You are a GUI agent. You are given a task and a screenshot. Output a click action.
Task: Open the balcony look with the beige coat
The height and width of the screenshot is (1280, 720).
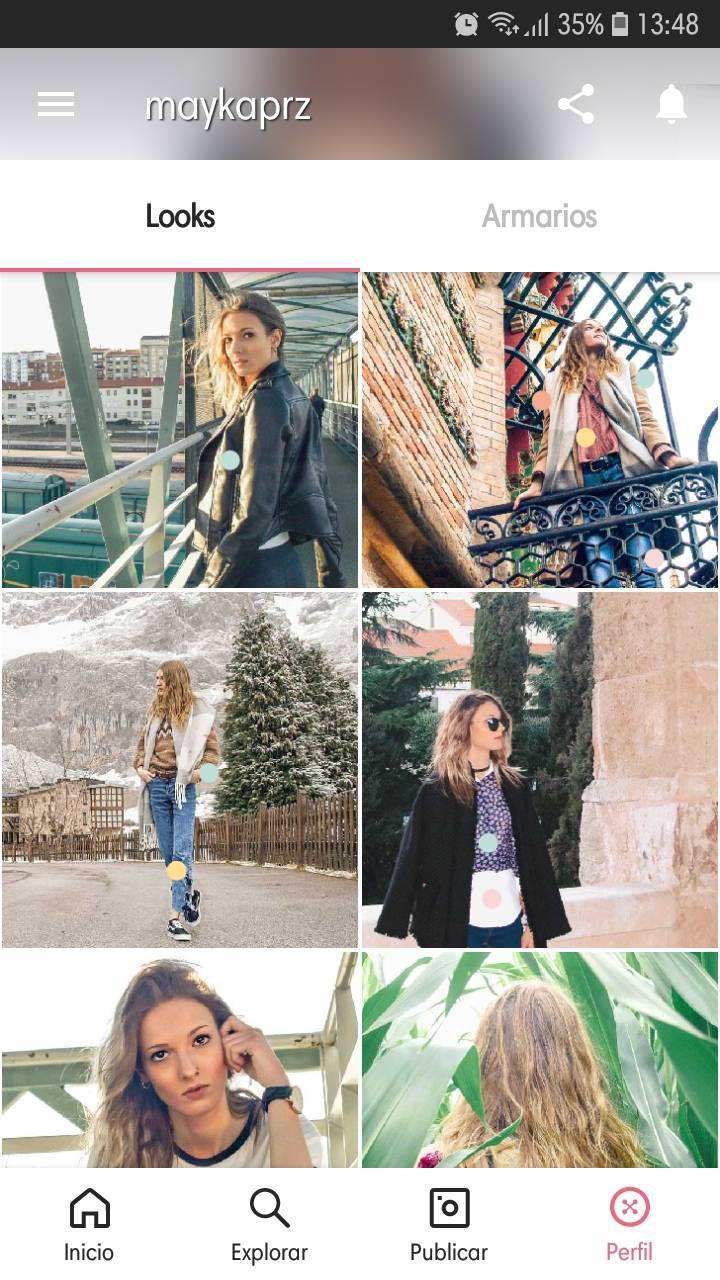pos(539,430)
